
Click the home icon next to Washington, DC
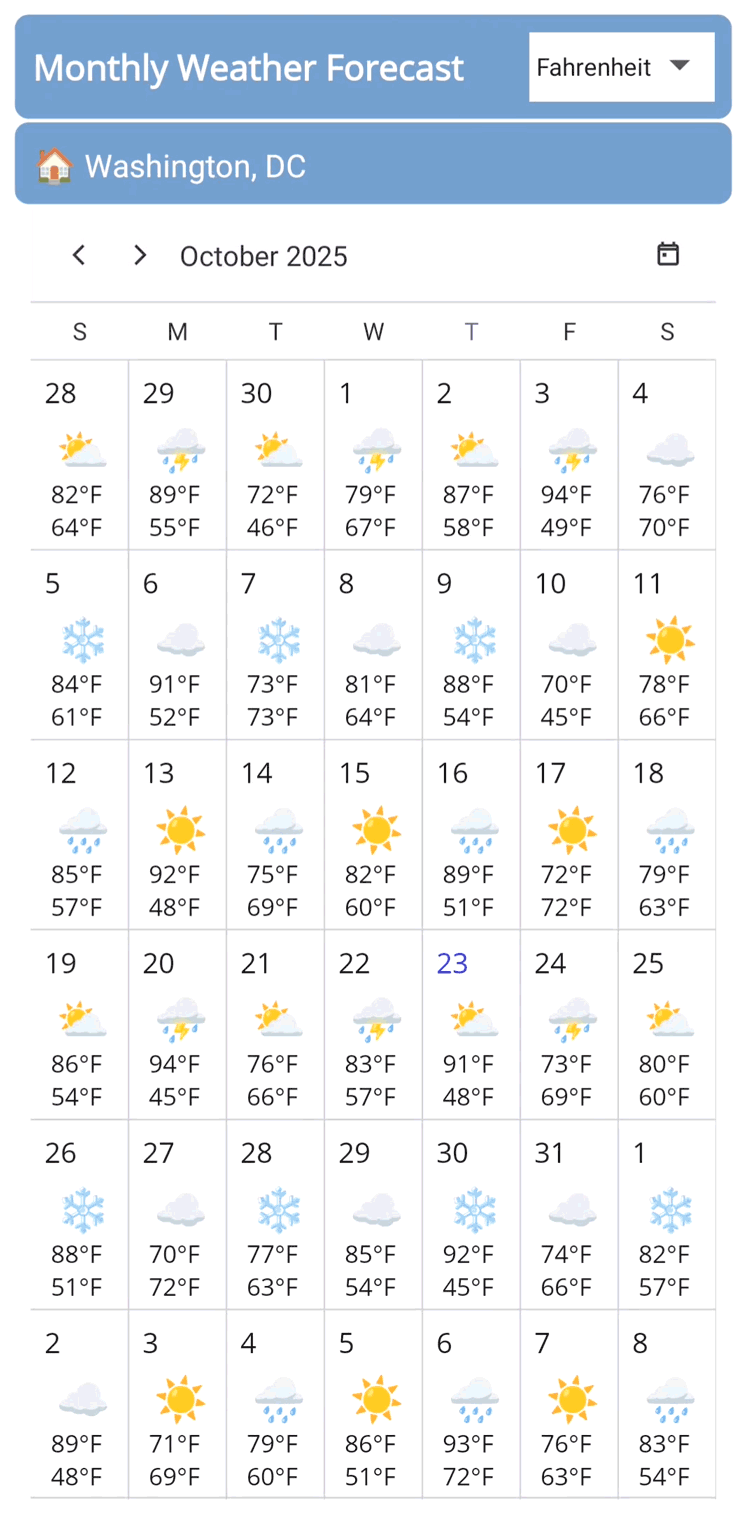(55, 166)
